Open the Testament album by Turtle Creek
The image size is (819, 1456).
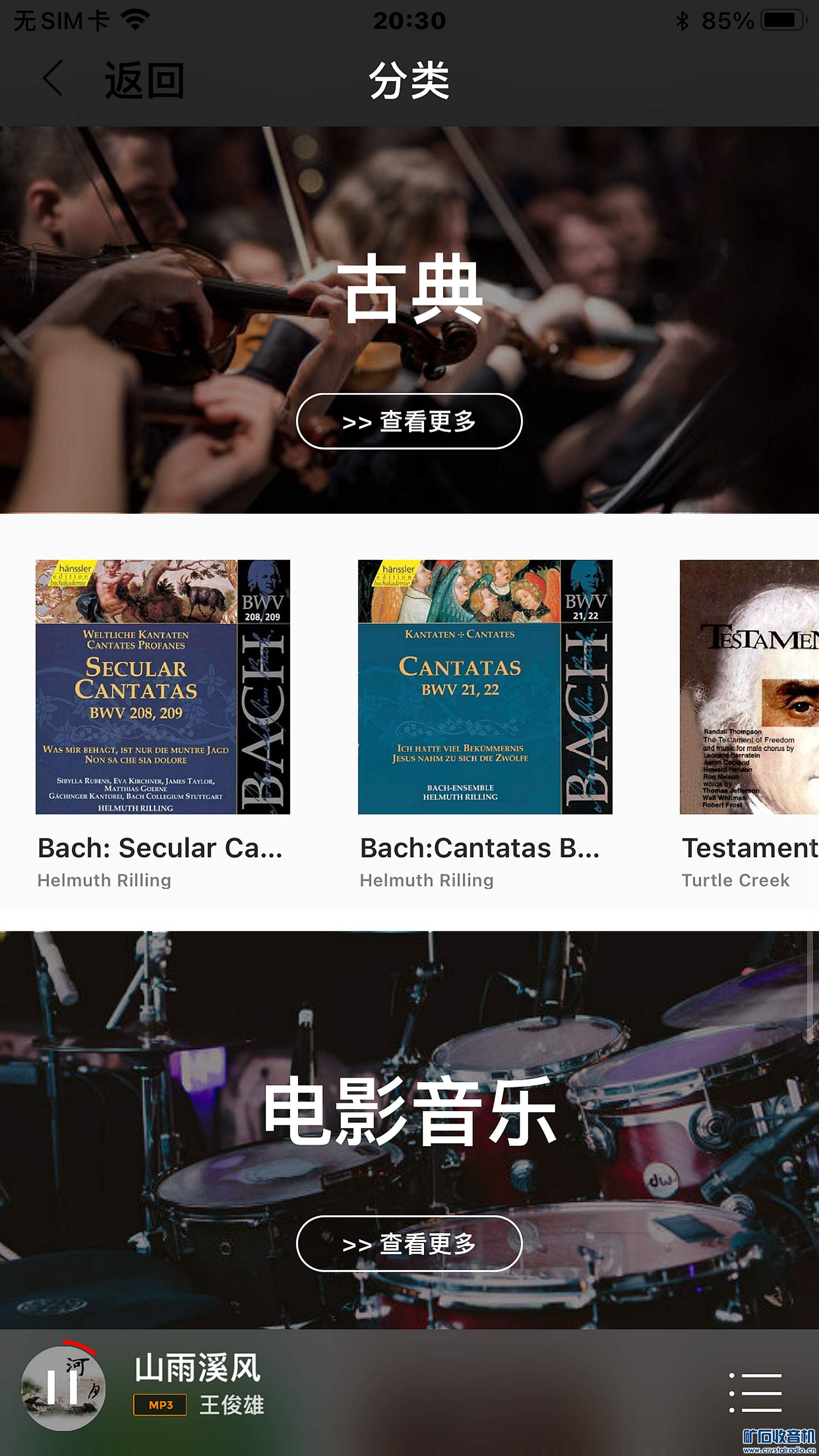pos(749,687)
